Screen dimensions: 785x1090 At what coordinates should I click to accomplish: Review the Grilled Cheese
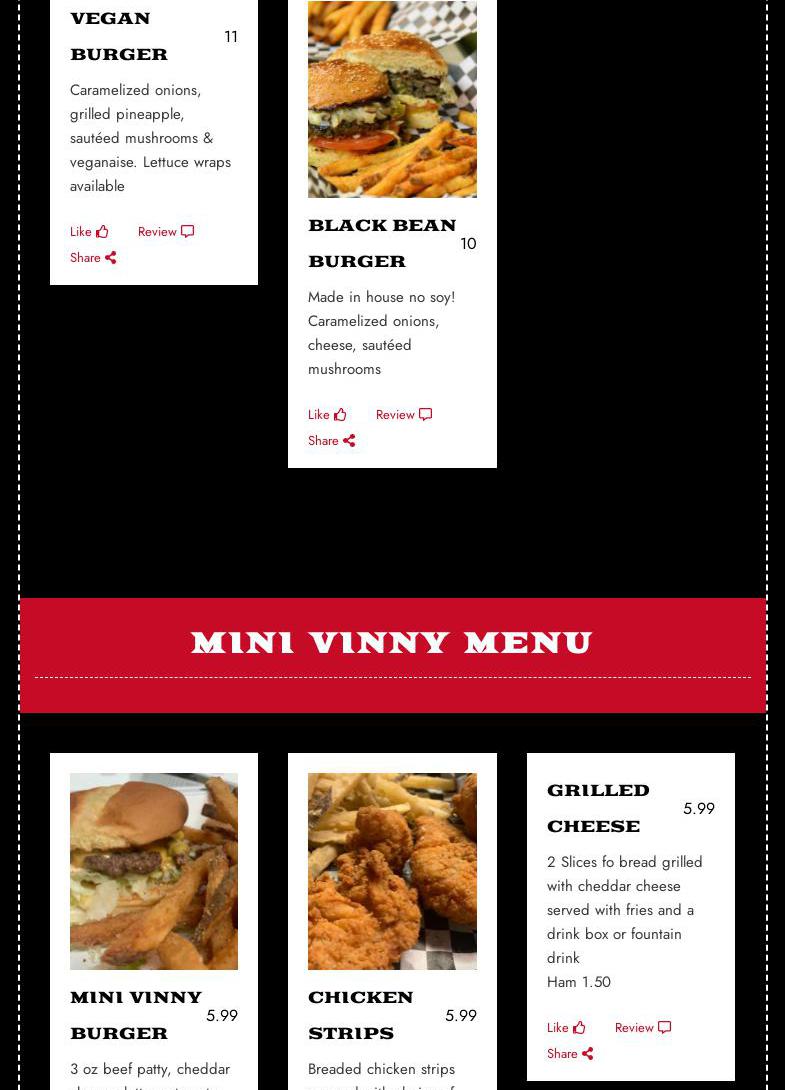point(642,1028)
